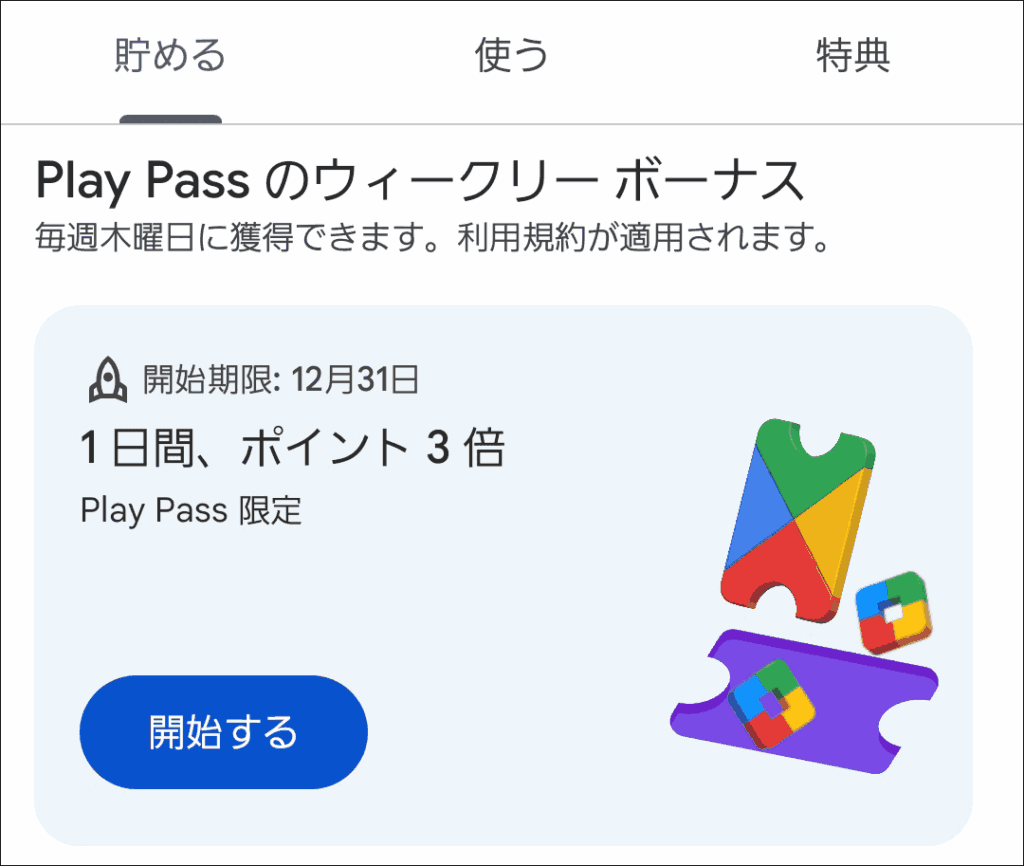The width and height of the screenshot is (1024, 866).
Task: Open the 特典 tab
Action: [852, 56]
